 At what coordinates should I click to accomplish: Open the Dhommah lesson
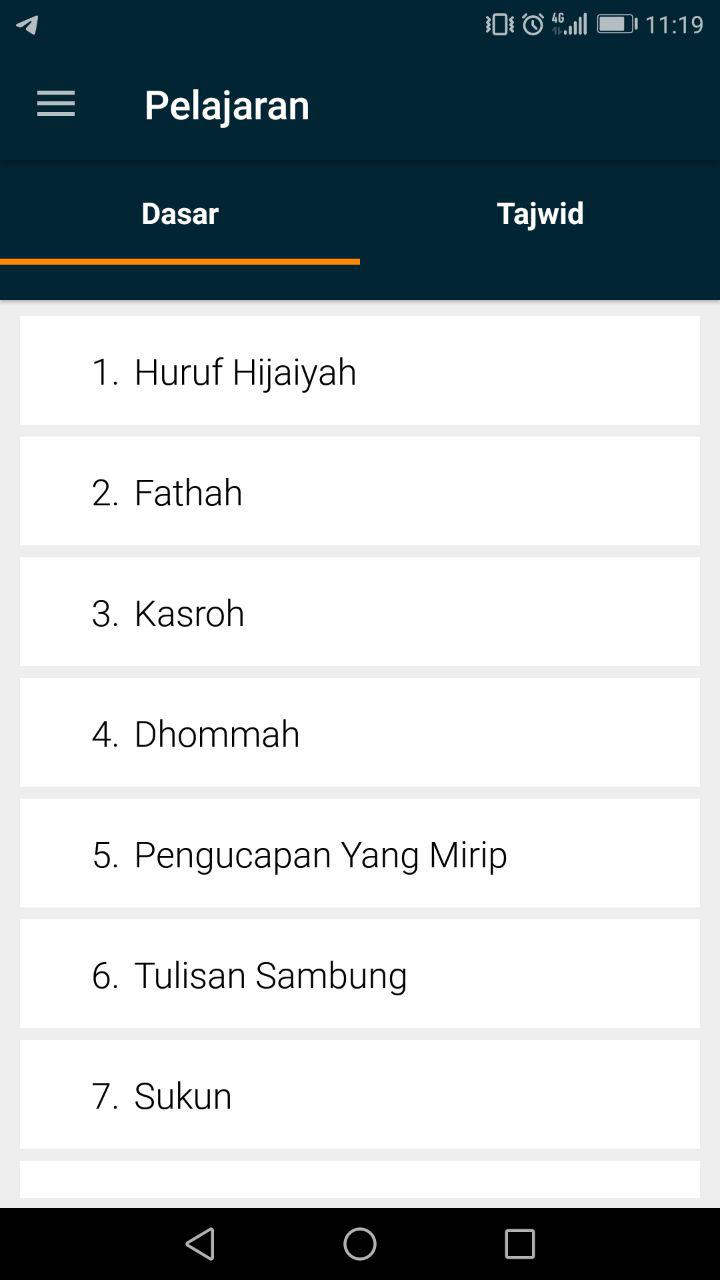click(360, 733)
